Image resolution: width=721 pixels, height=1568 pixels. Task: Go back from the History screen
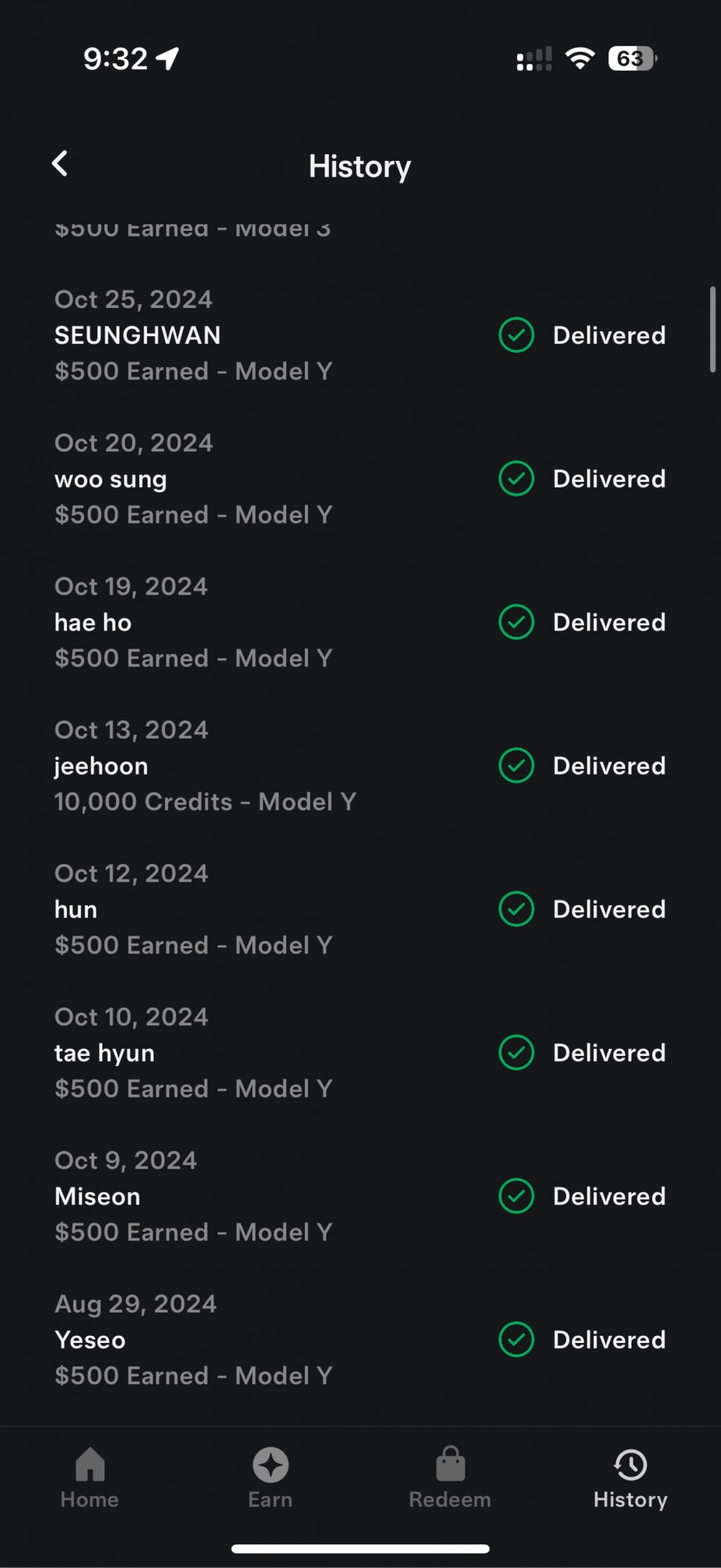click(60, 164)
